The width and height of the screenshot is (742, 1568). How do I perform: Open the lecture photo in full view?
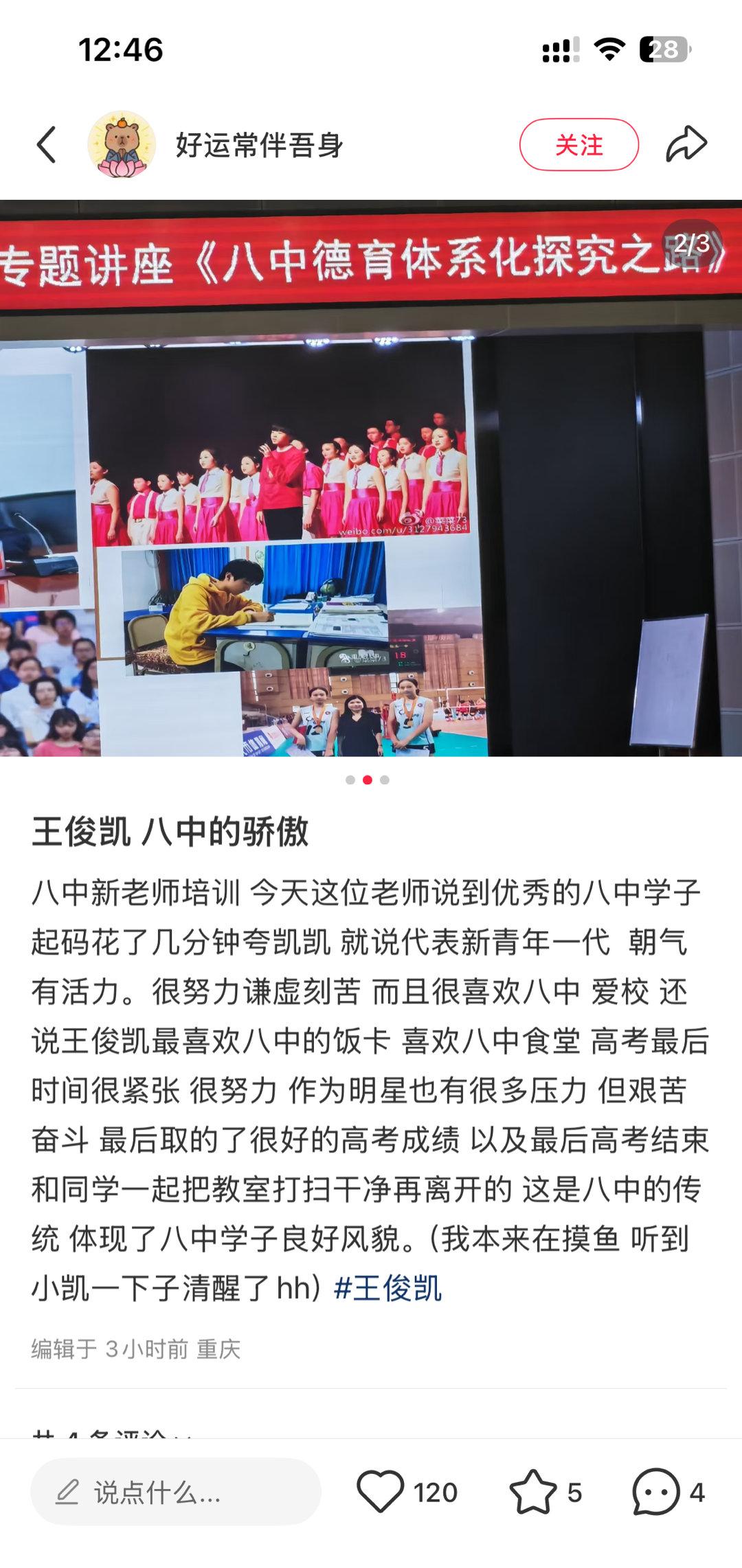(x=371, y=478)
